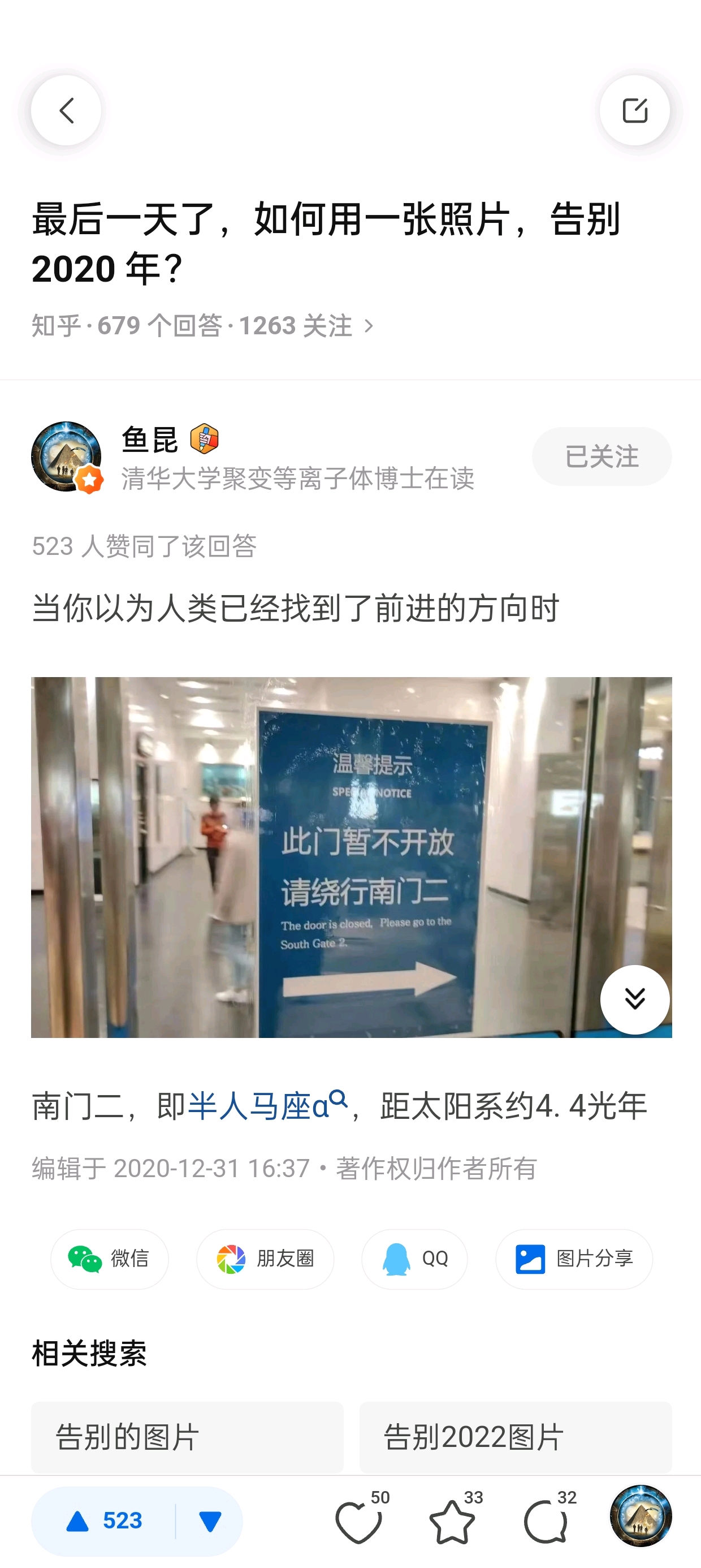701x1568 pixels.
Task: Open the 32 comments
Action: point(546,1521)
